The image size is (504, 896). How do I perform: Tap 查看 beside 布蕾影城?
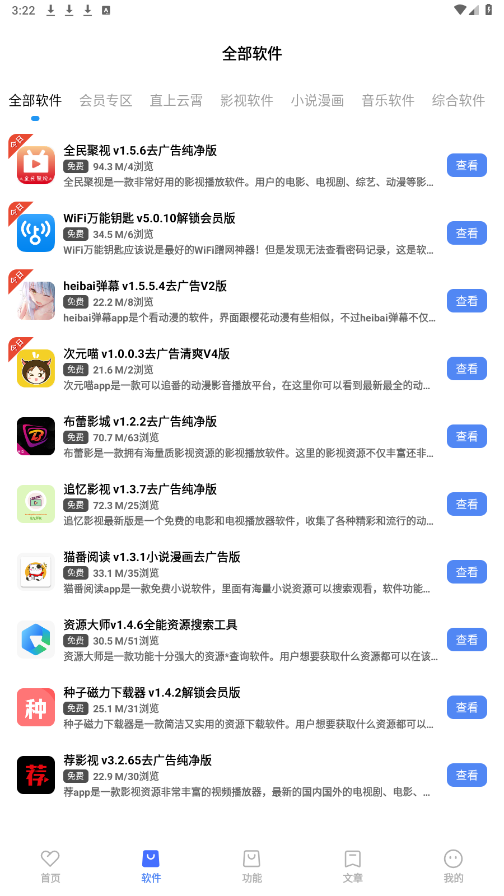click(467, 436)
